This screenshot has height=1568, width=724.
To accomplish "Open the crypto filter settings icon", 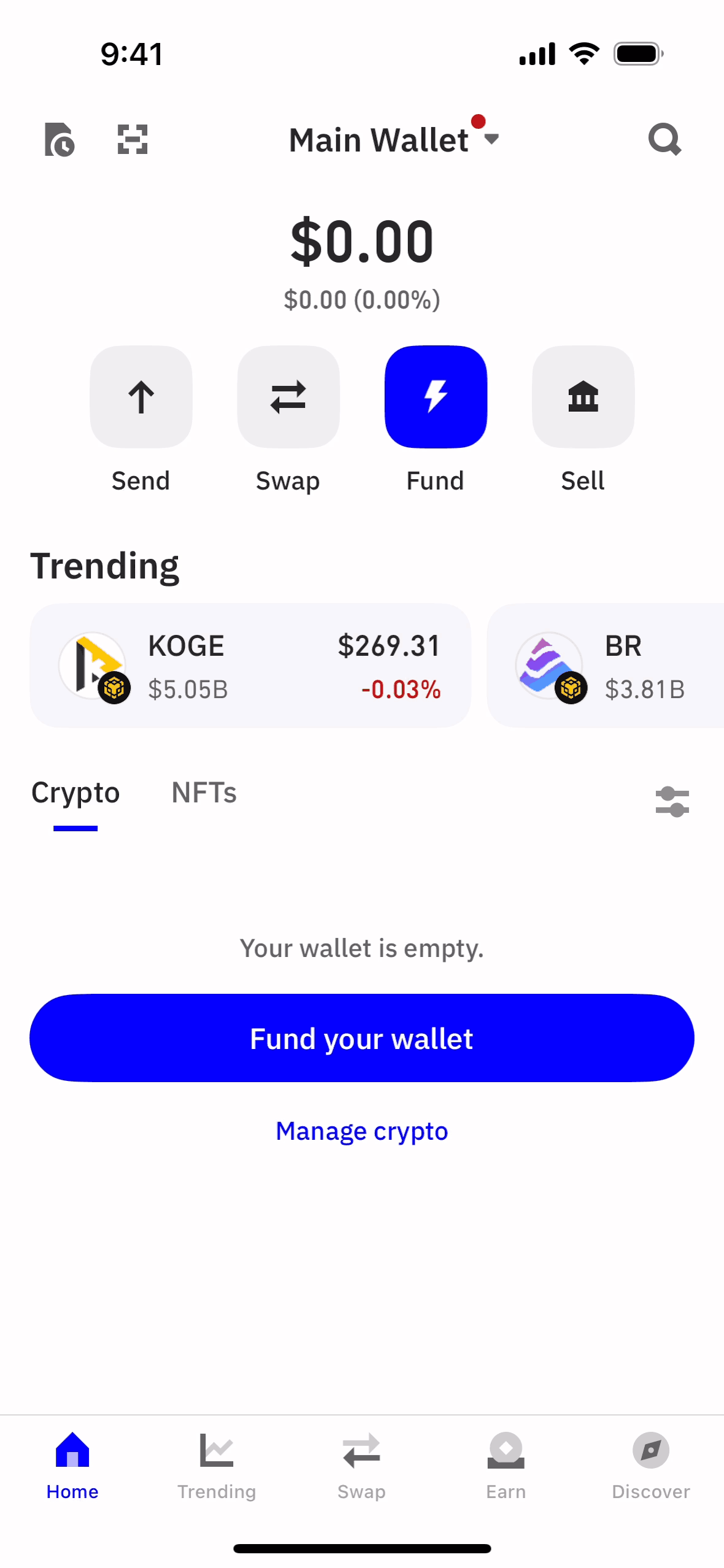I will coord(672,802).
